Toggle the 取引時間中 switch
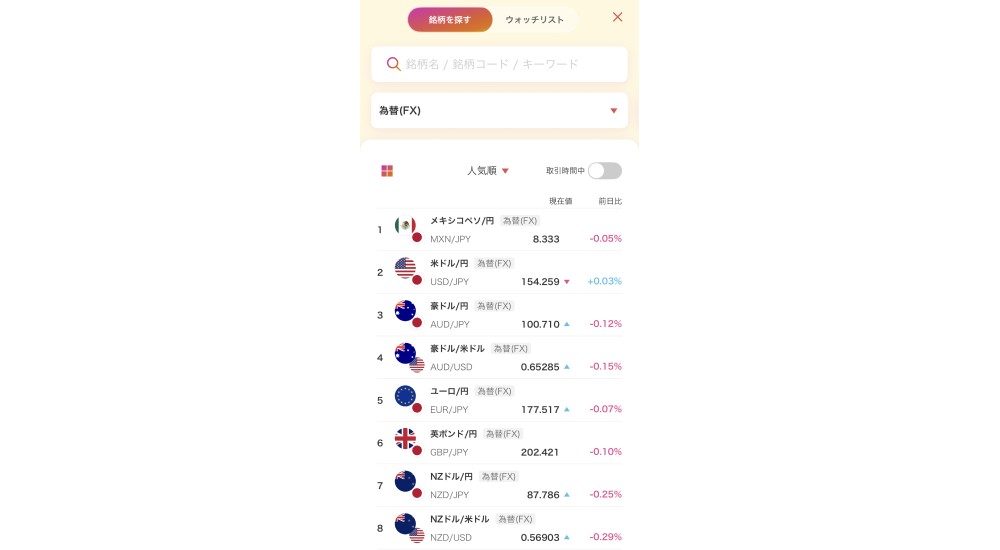The image size is (1000, 550). tap(604, 171)
